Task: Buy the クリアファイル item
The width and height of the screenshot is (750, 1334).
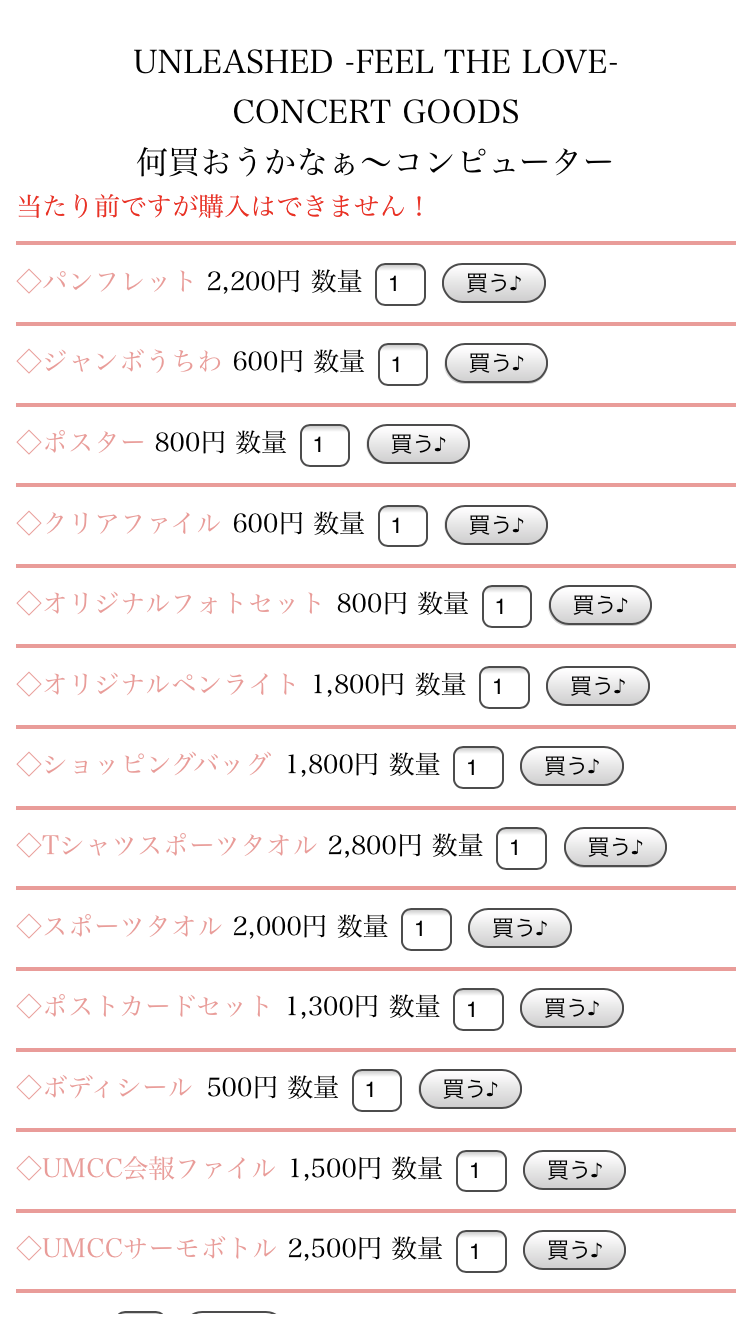Action: 496,525
